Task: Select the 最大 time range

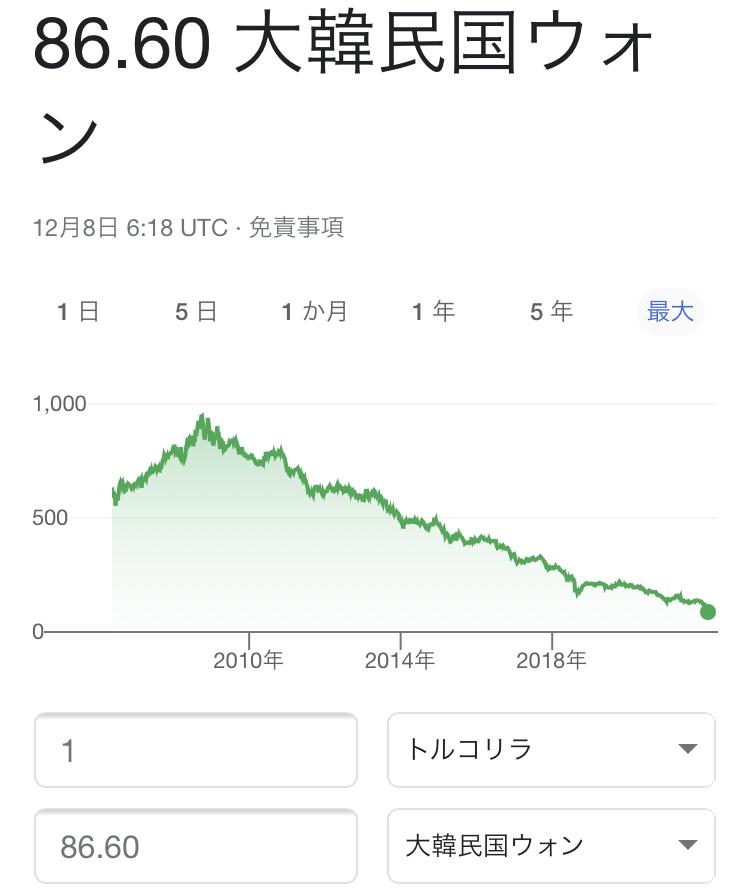Action: point(670,312)
